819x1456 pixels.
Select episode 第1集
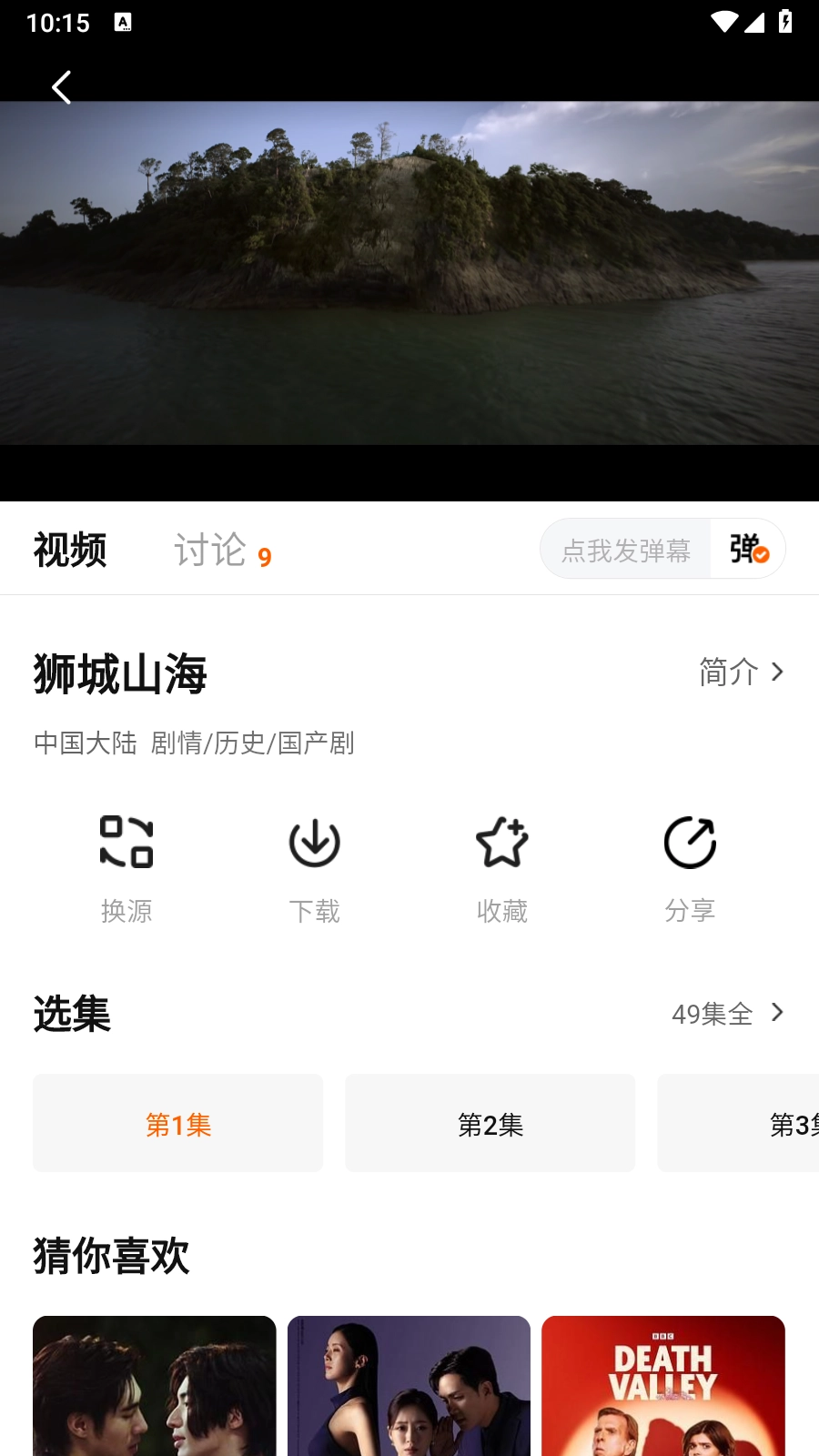[x=178, y=1124]
